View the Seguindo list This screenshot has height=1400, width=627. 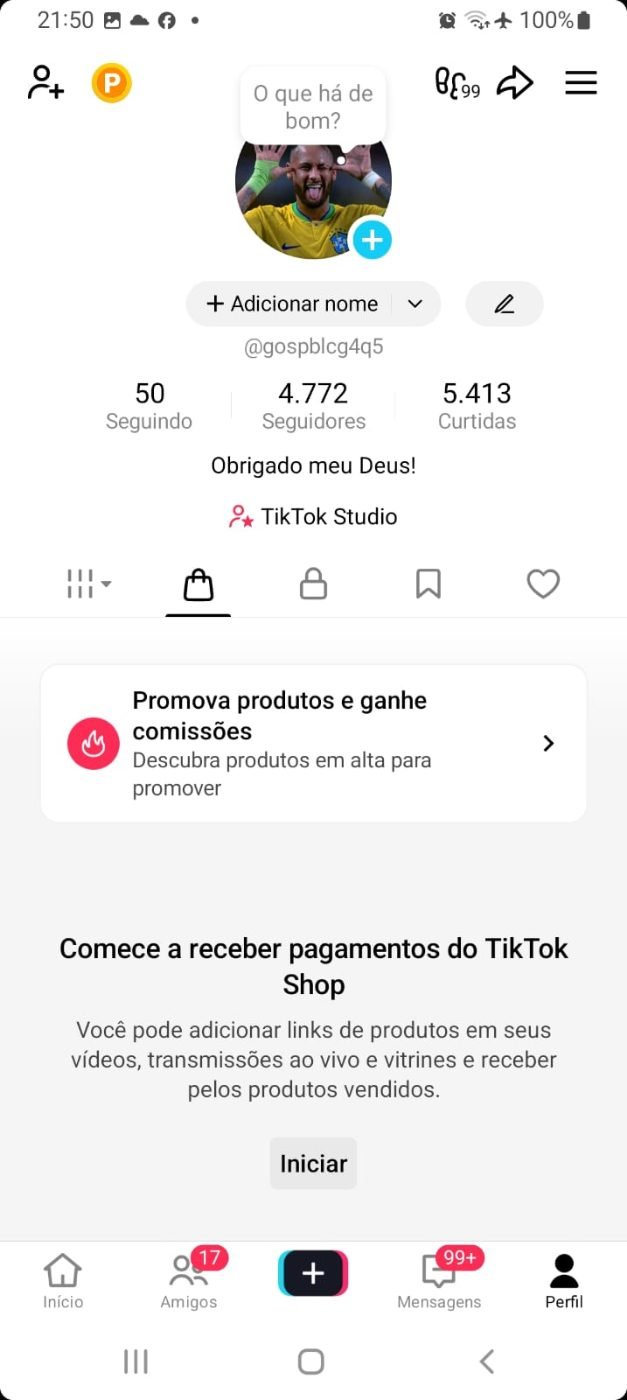(x=149, y=405)
